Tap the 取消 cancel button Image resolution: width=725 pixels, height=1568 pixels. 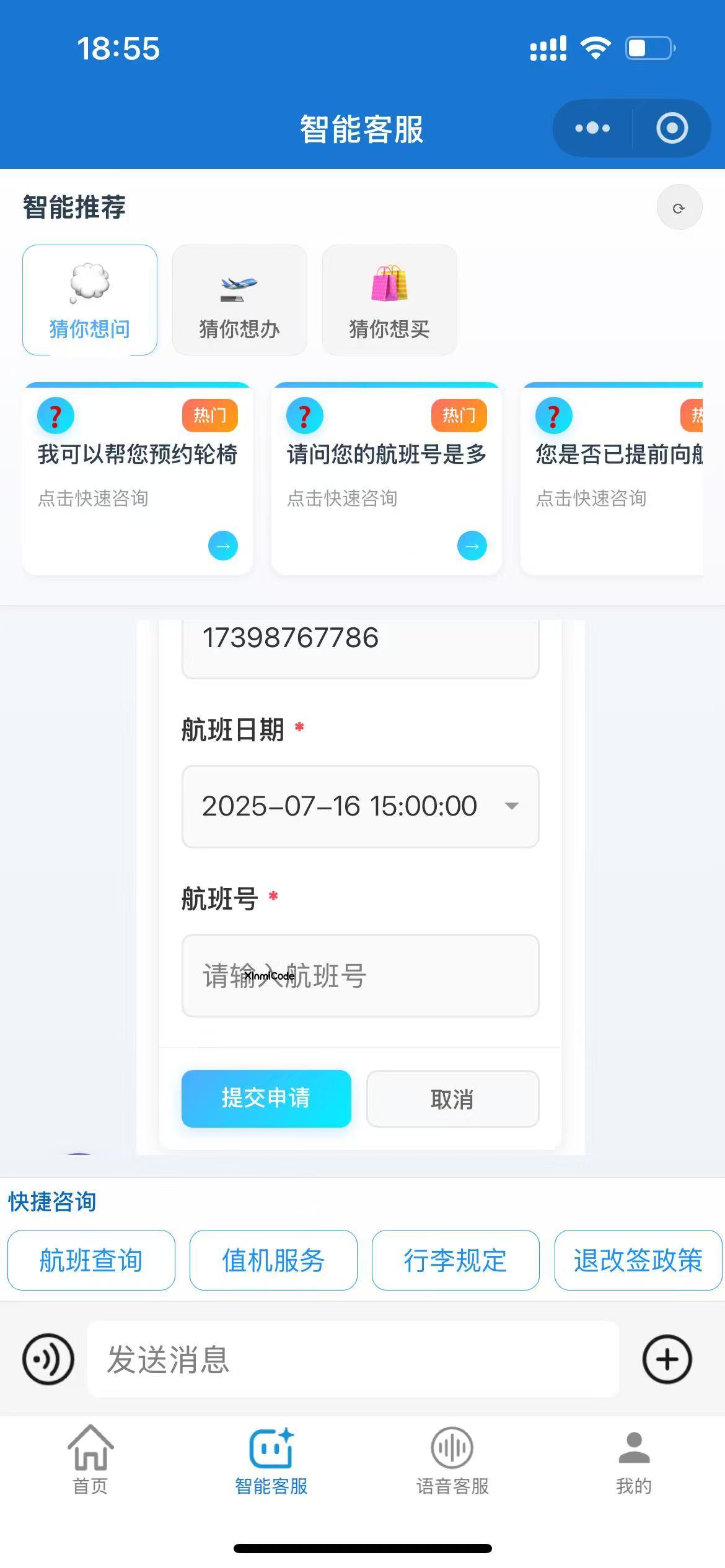click(x=452, y=1099)
